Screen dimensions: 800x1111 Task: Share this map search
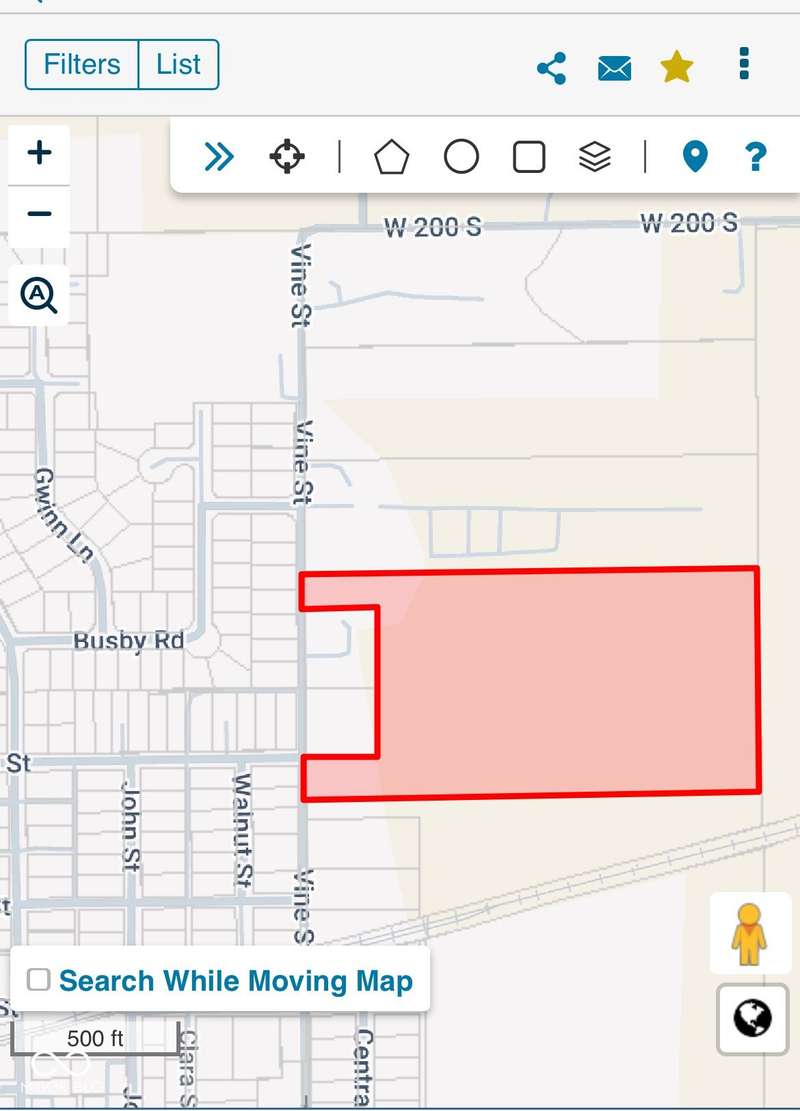point(551,68)
